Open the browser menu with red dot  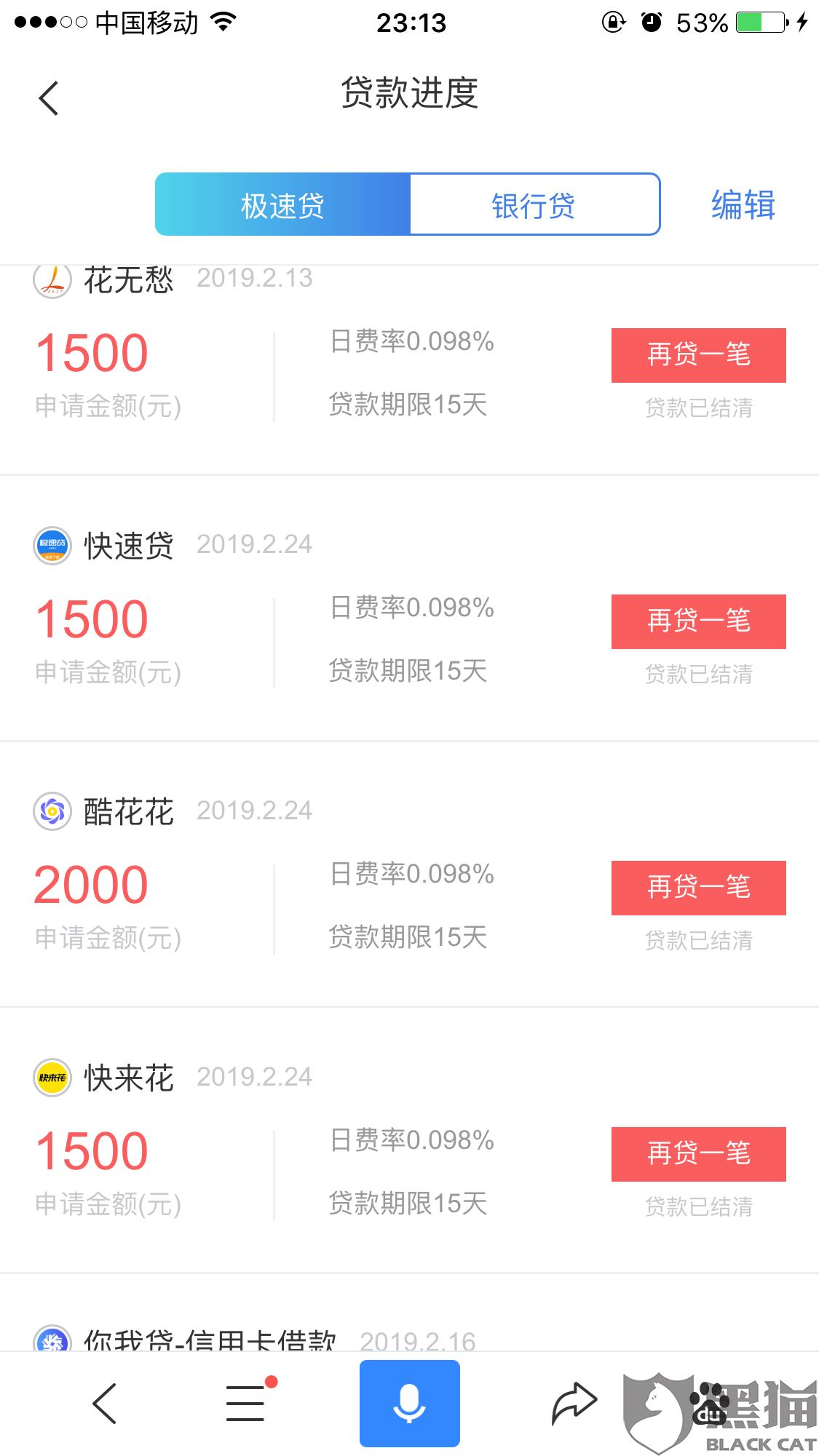tap(246, 1403)
